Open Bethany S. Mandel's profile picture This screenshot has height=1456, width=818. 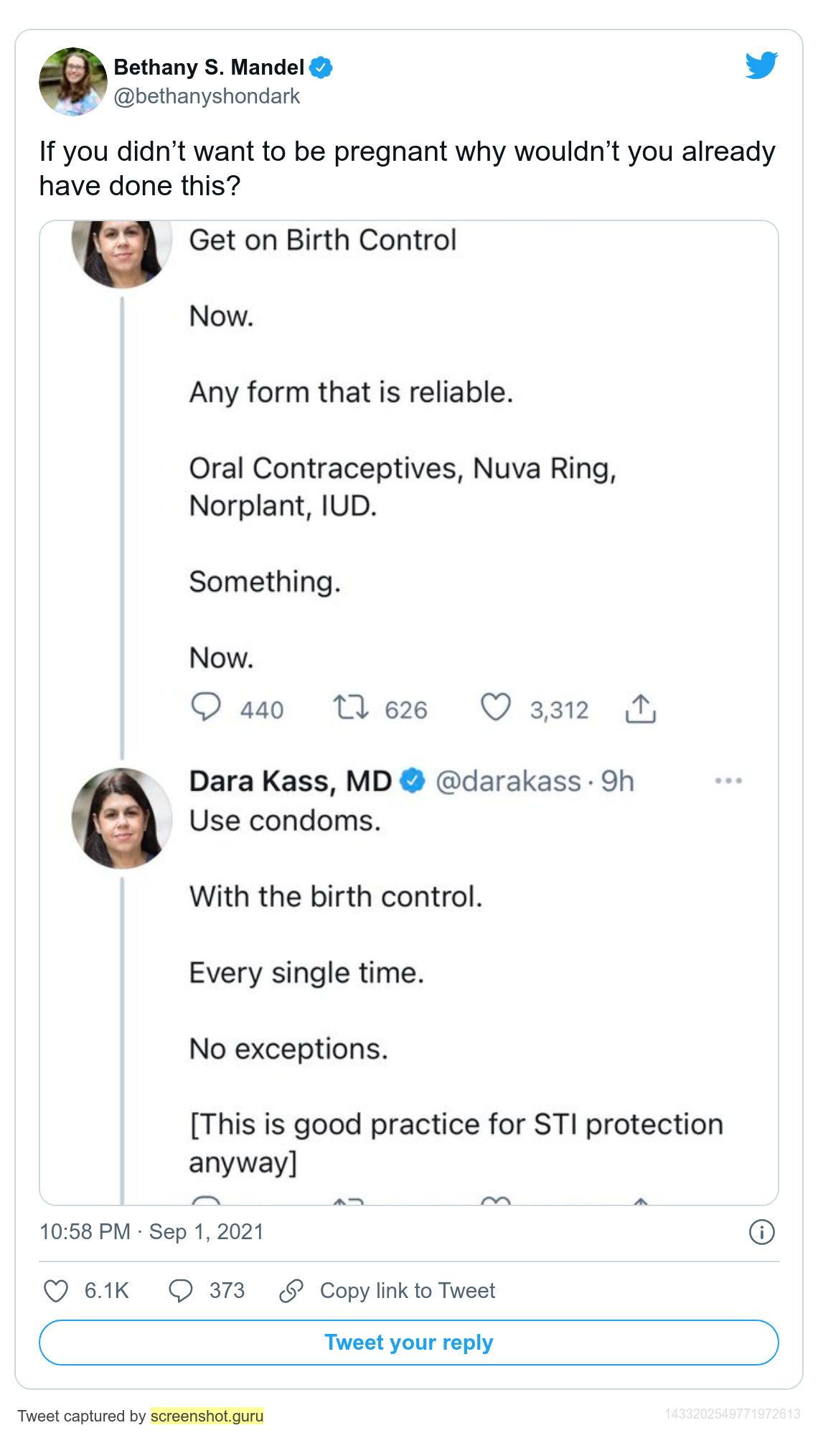73,82
